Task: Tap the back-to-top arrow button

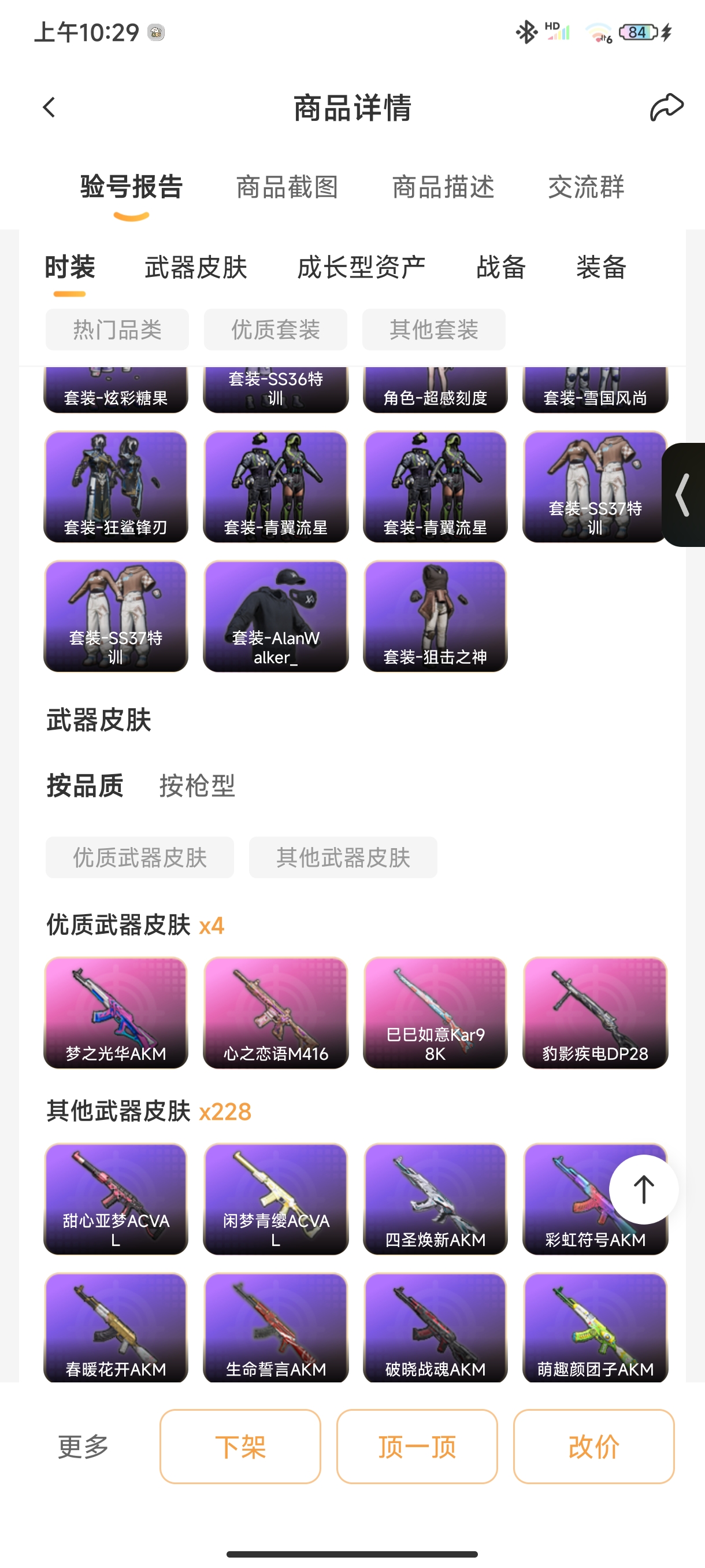Action: point(644,1189)
